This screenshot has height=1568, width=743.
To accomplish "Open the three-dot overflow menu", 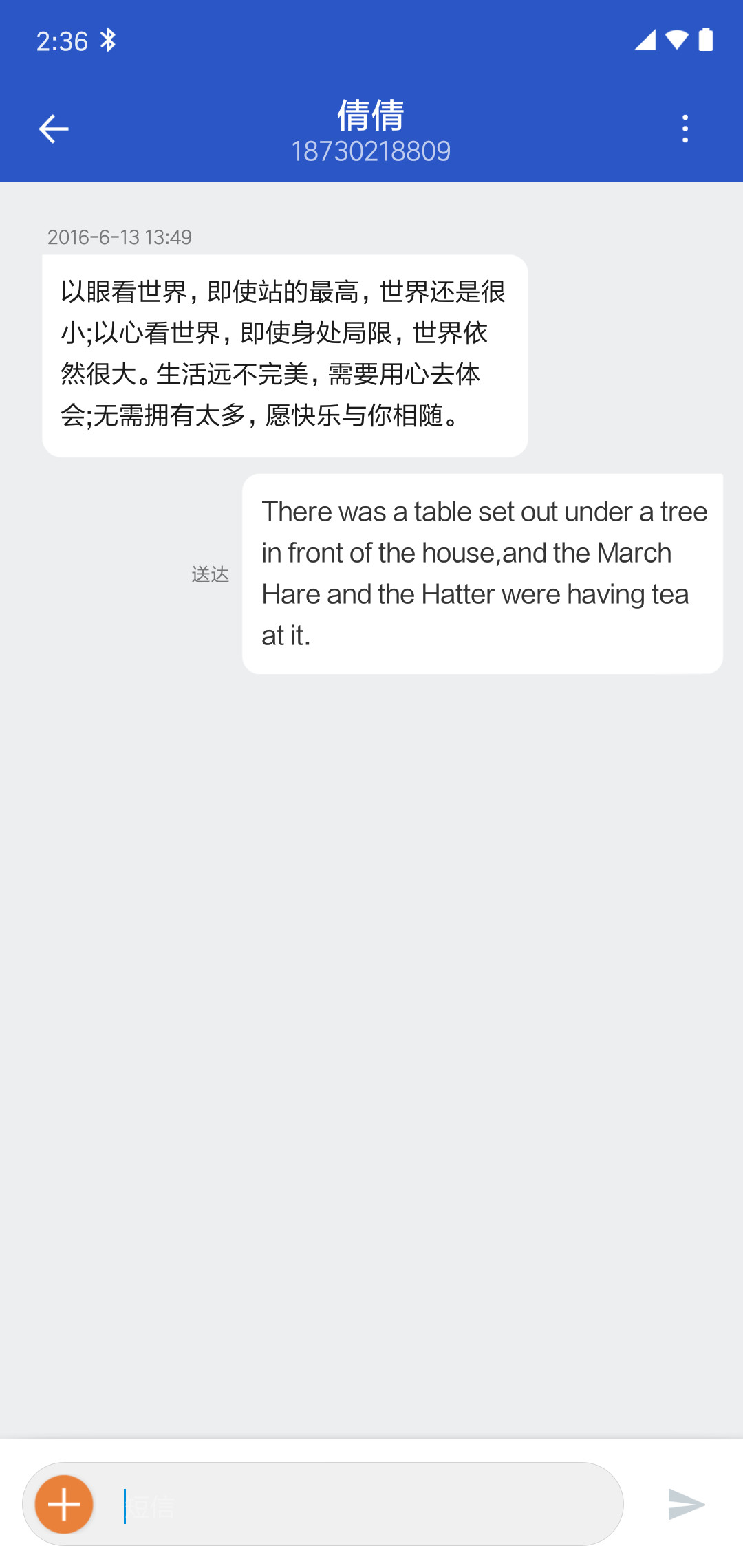I will coord(685,129).
